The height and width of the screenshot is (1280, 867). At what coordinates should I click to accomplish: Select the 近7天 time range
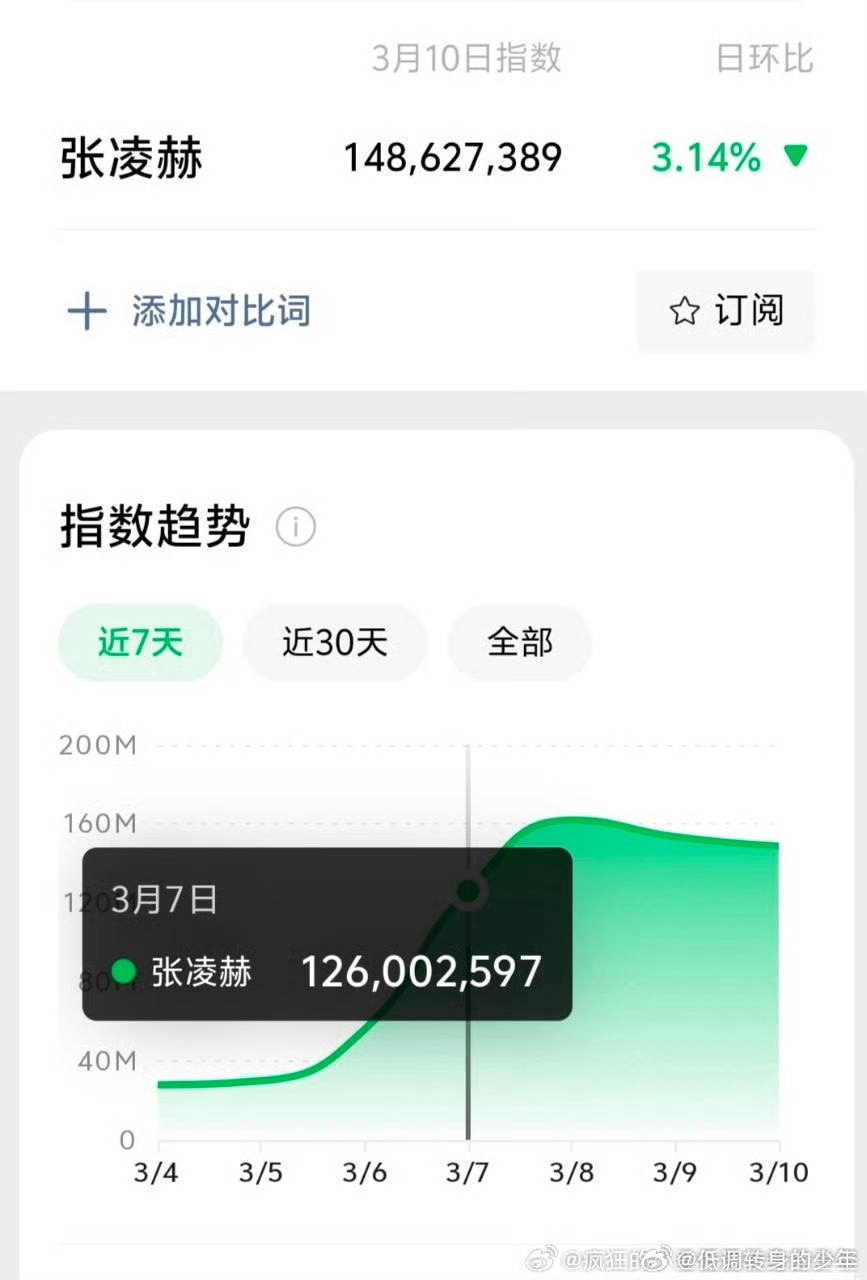(140, 643)
